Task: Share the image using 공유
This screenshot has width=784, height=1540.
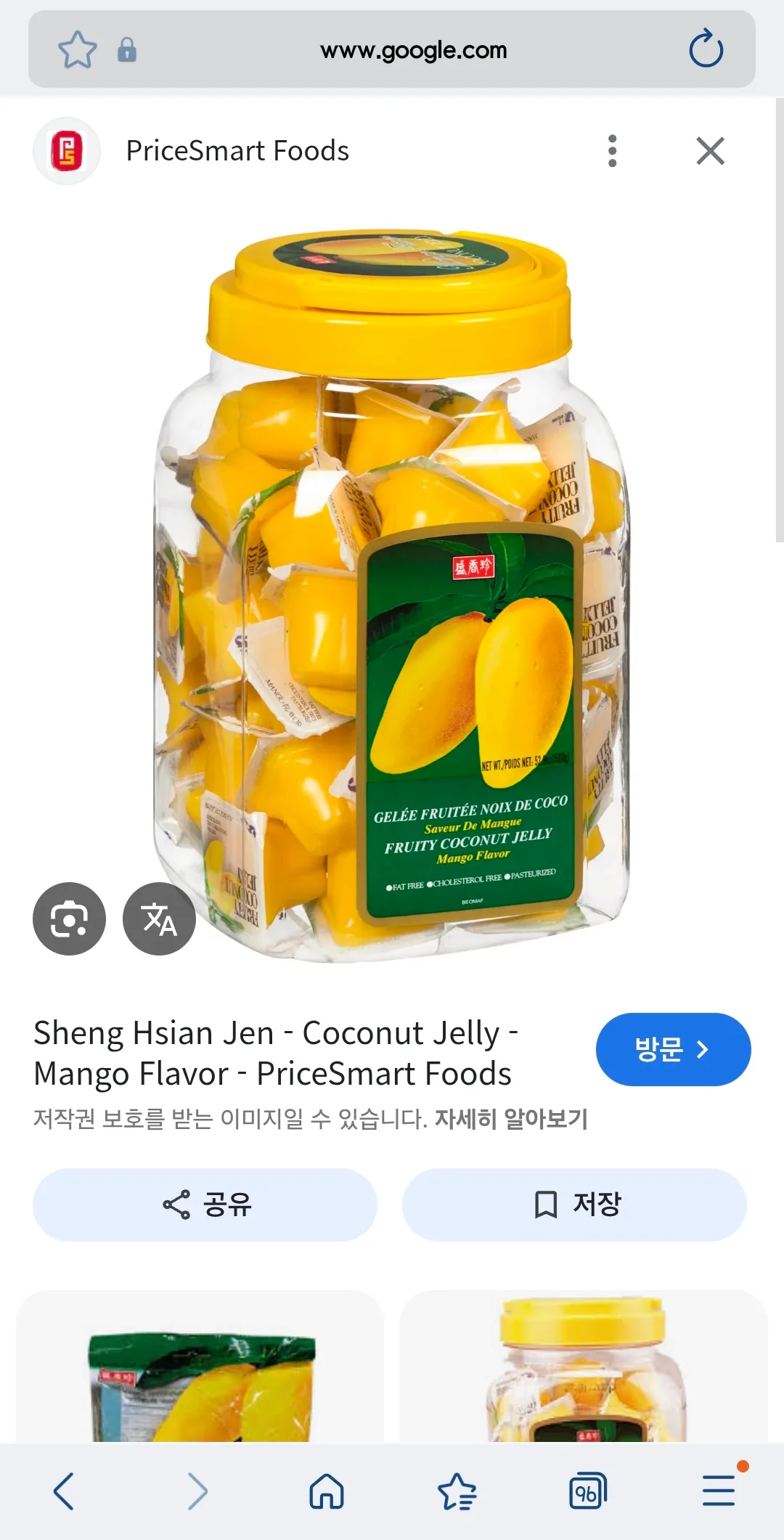Action: point(206,1204)
